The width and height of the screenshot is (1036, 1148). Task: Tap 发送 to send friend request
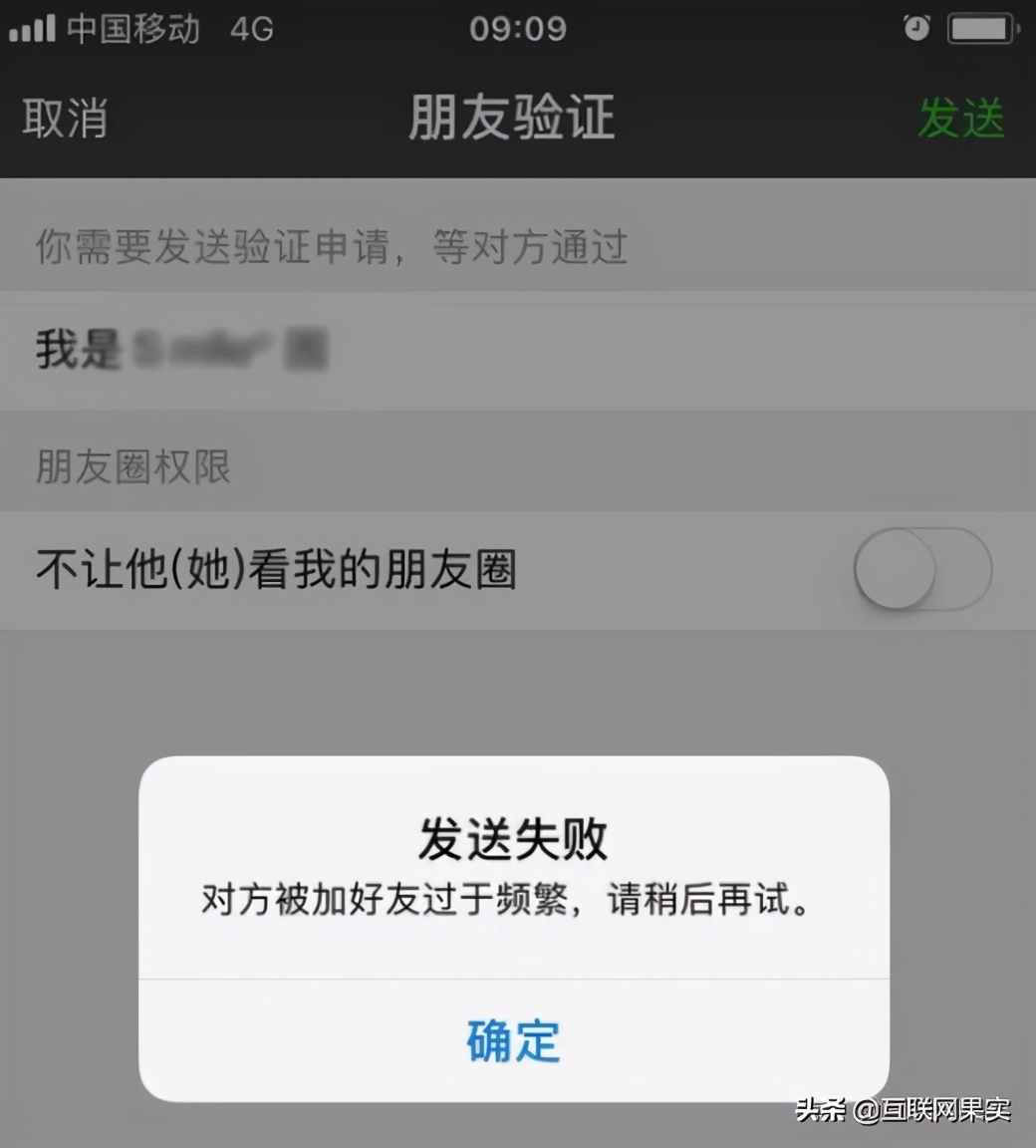pyautogui.click(x=962, y=118)
